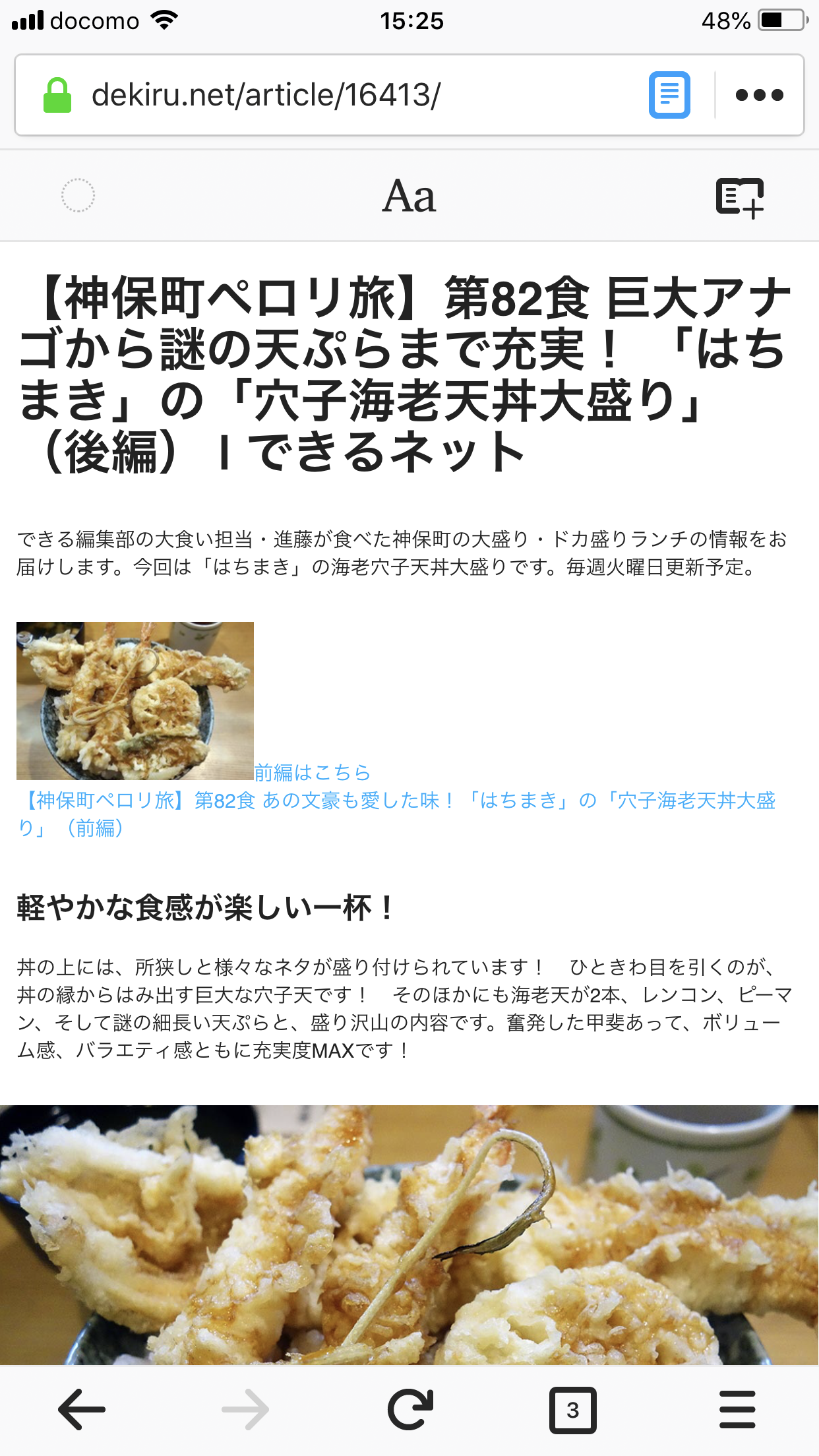Image resolution: width=819 pixels, height=1456 pixels.
Task: Open the Aa font settings
Action: pos(409,196)
